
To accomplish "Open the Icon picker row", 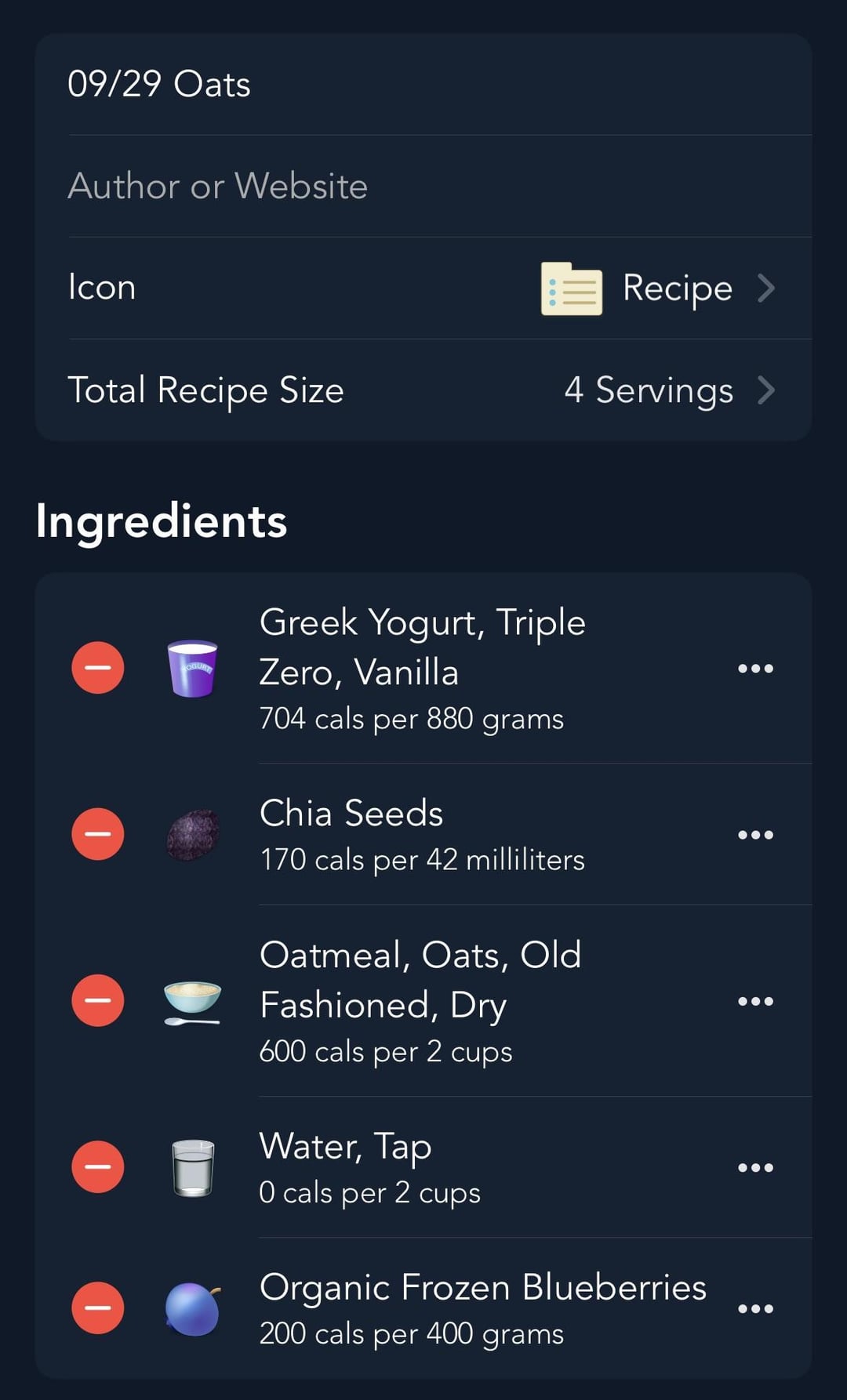I will point(423,288).
